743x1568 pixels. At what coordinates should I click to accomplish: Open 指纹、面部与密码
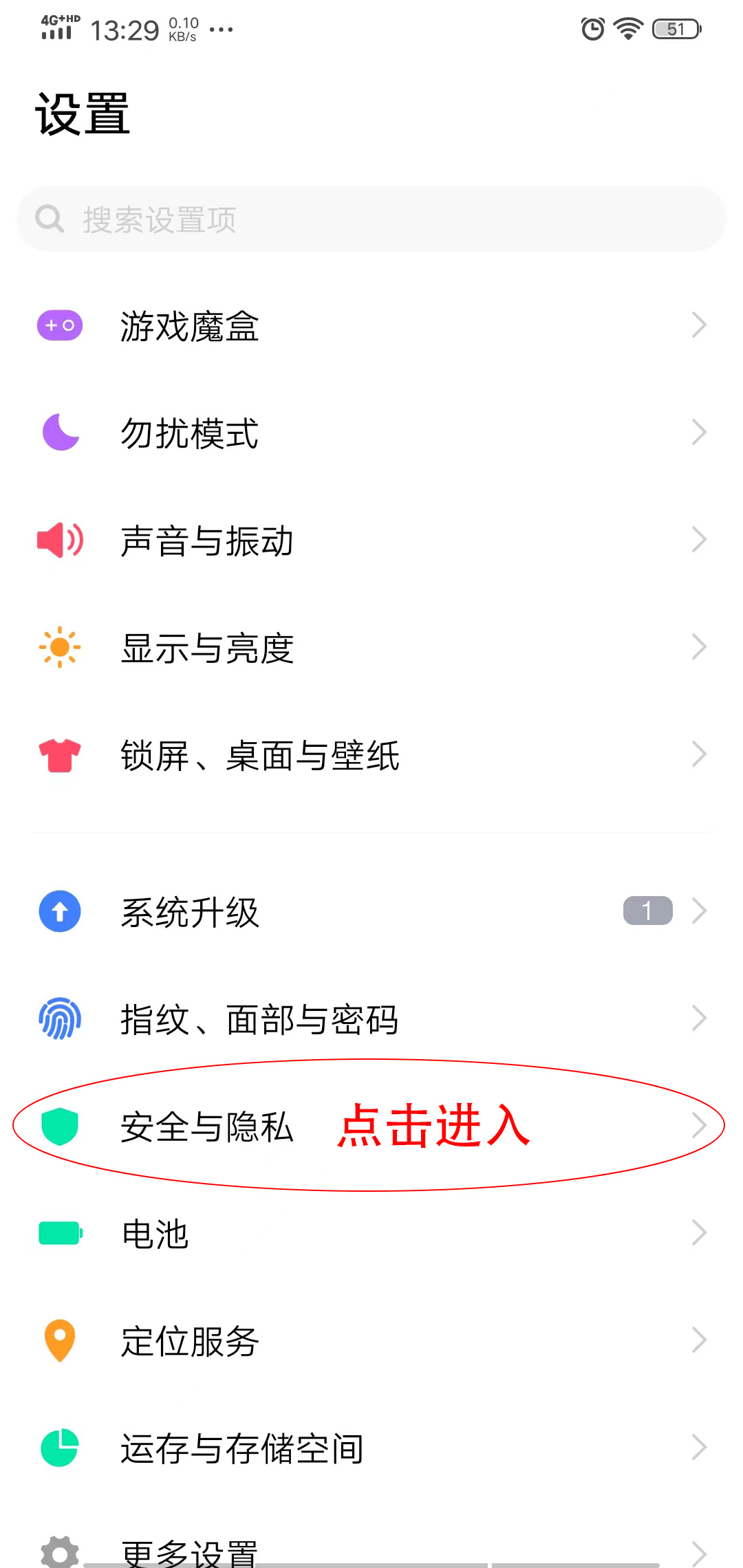click(371, 1019)
